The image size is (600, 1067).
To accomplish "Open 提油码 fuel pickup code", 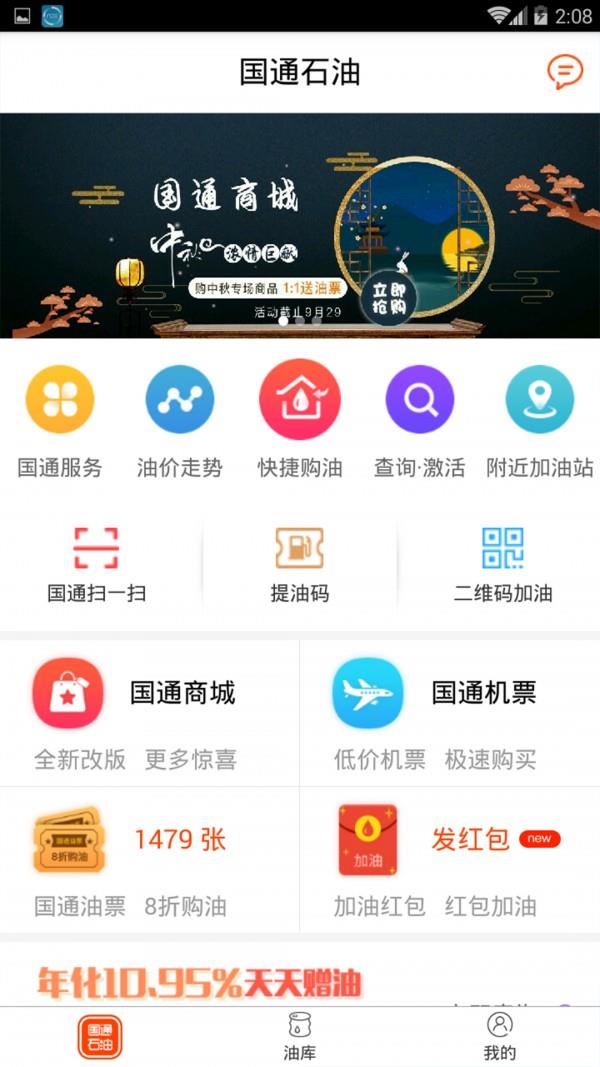I will tap(300, 565).
